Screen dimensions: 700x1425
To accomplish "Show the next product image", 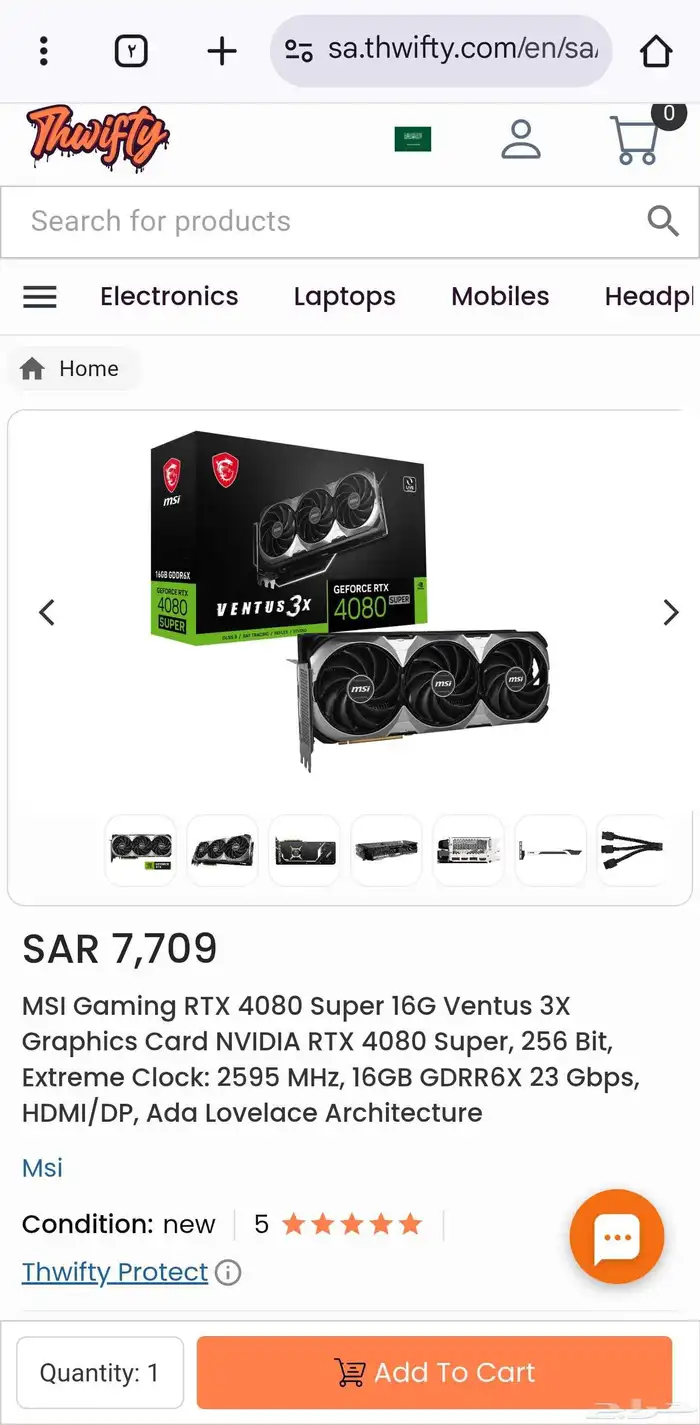I will [x=670, y=612].
